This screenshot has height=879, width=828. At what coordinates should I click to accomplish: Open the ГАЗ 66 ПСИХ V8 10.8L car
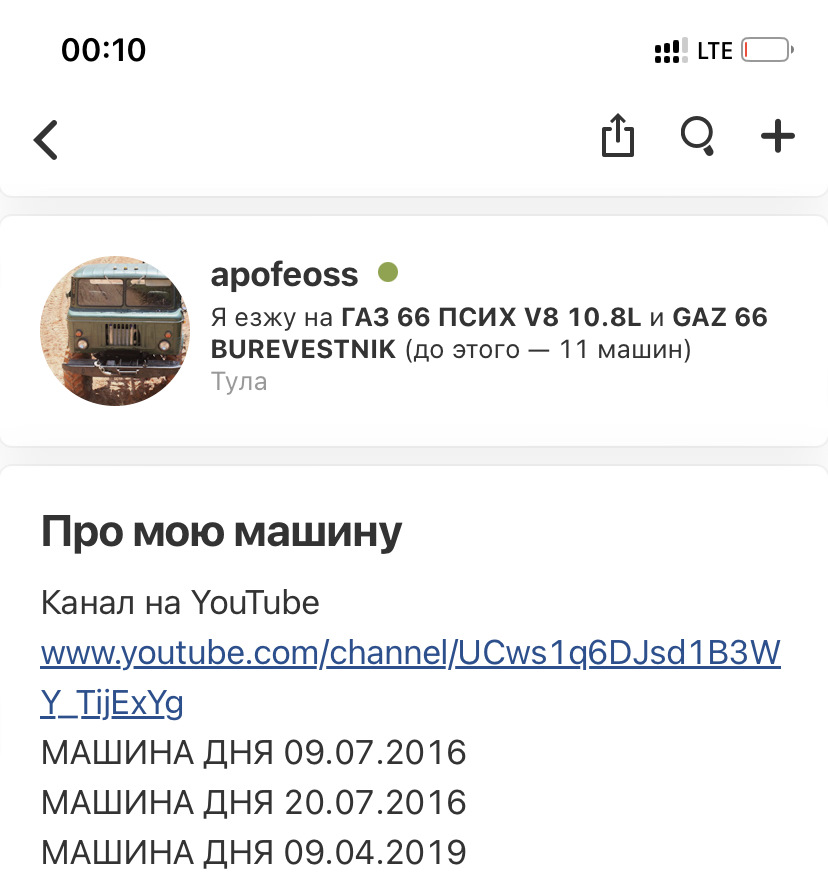(490, 318)
